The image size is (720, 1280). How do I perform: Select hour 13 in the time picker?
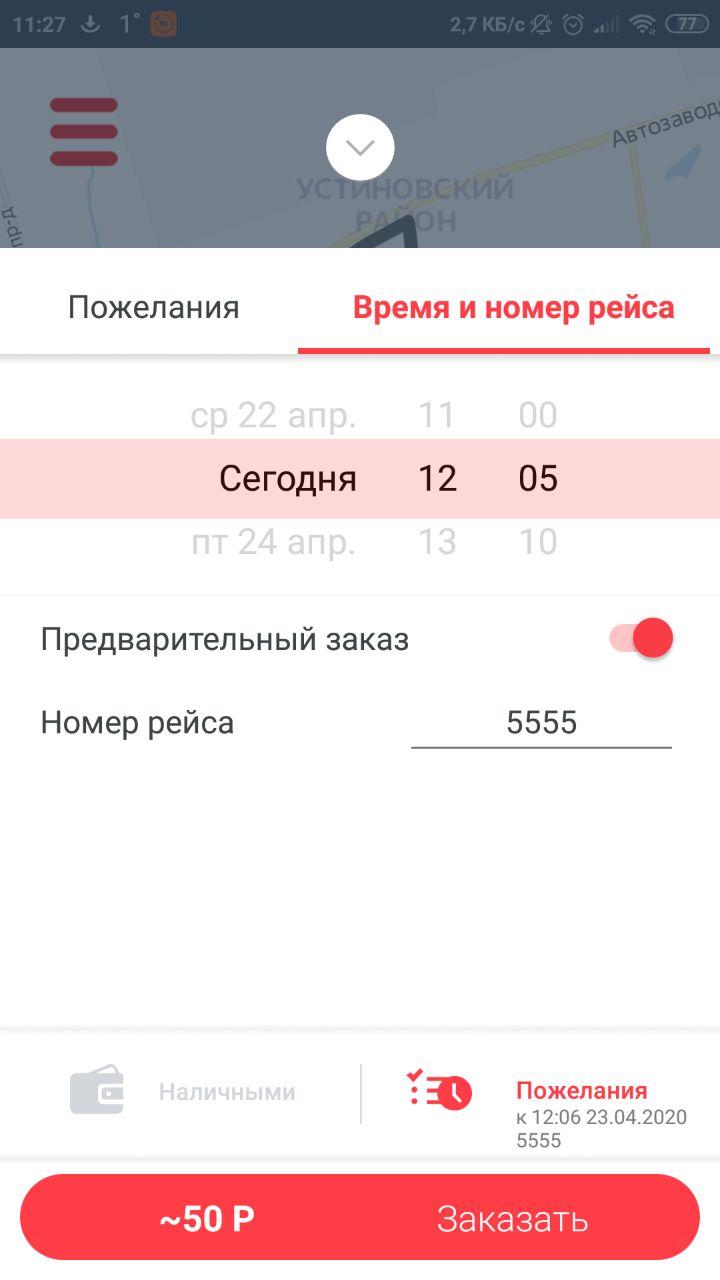pyautogui.click(x=437, y=542)
